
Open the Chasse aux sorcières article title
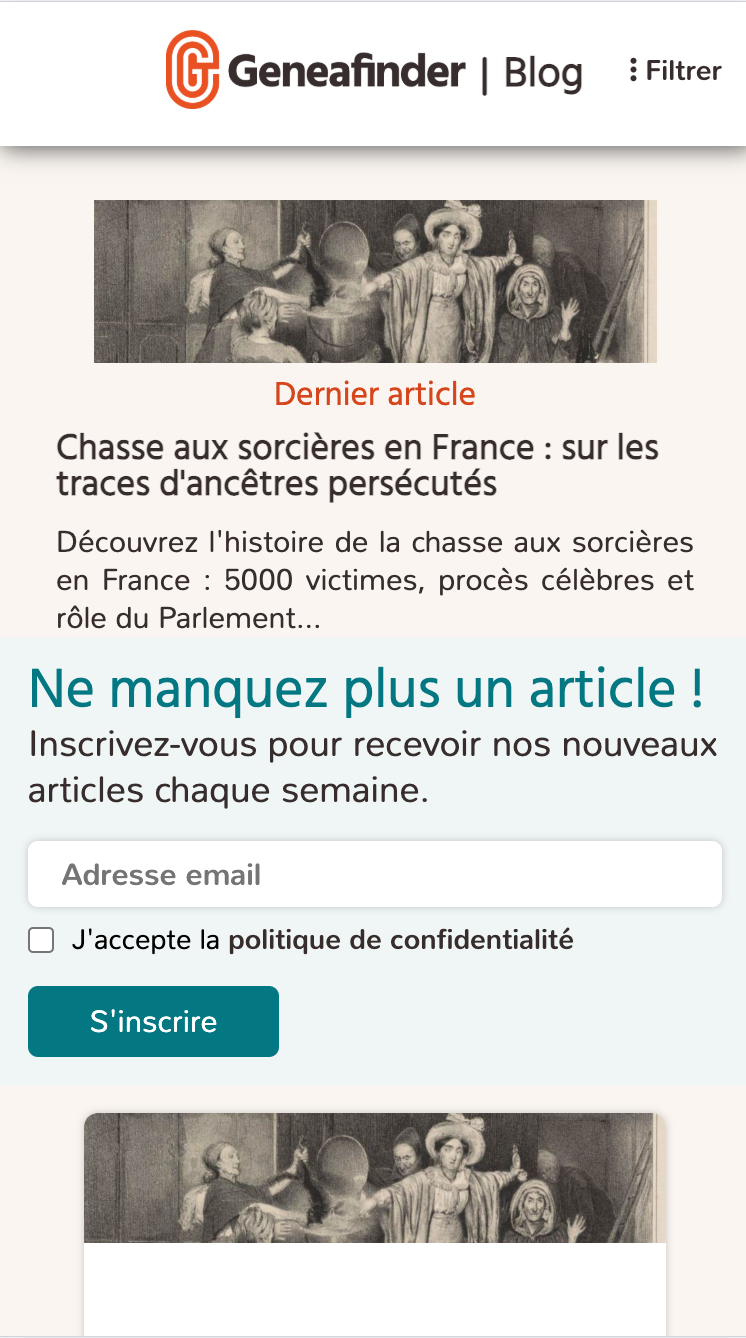tap(357, 465)
